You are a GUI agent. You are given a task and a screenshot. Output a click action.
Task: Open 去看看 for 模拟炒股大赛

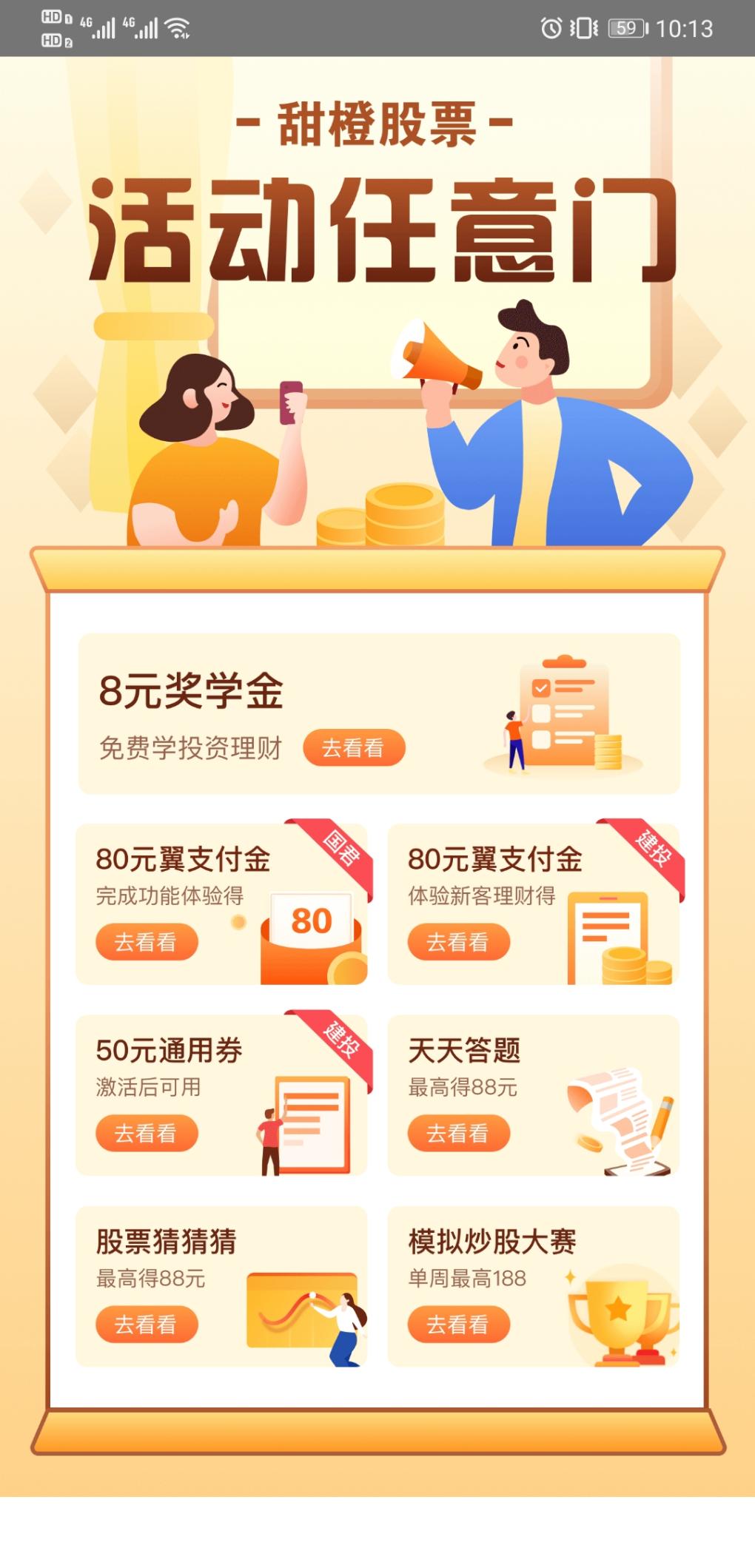point(458,1324)
